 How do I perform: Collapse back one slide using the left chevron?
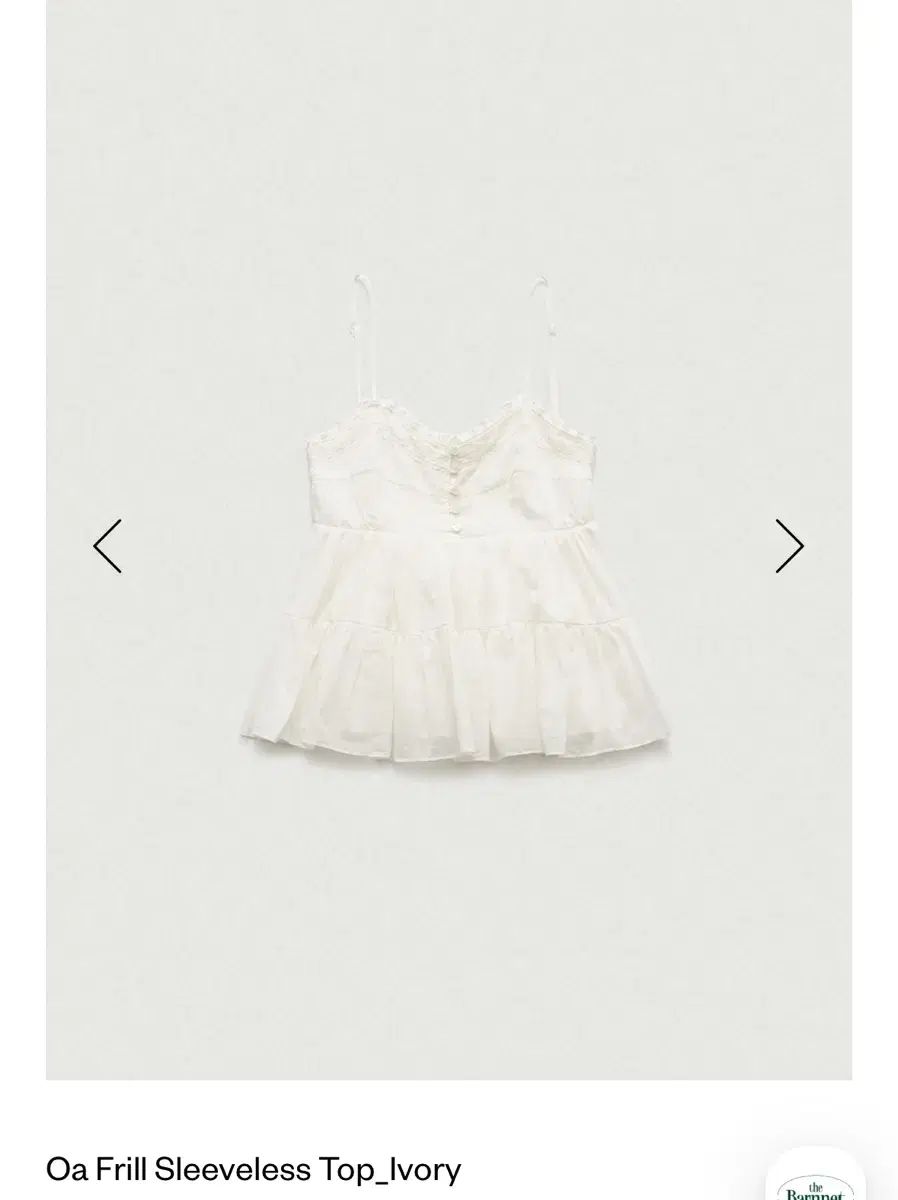coord(109,546)
